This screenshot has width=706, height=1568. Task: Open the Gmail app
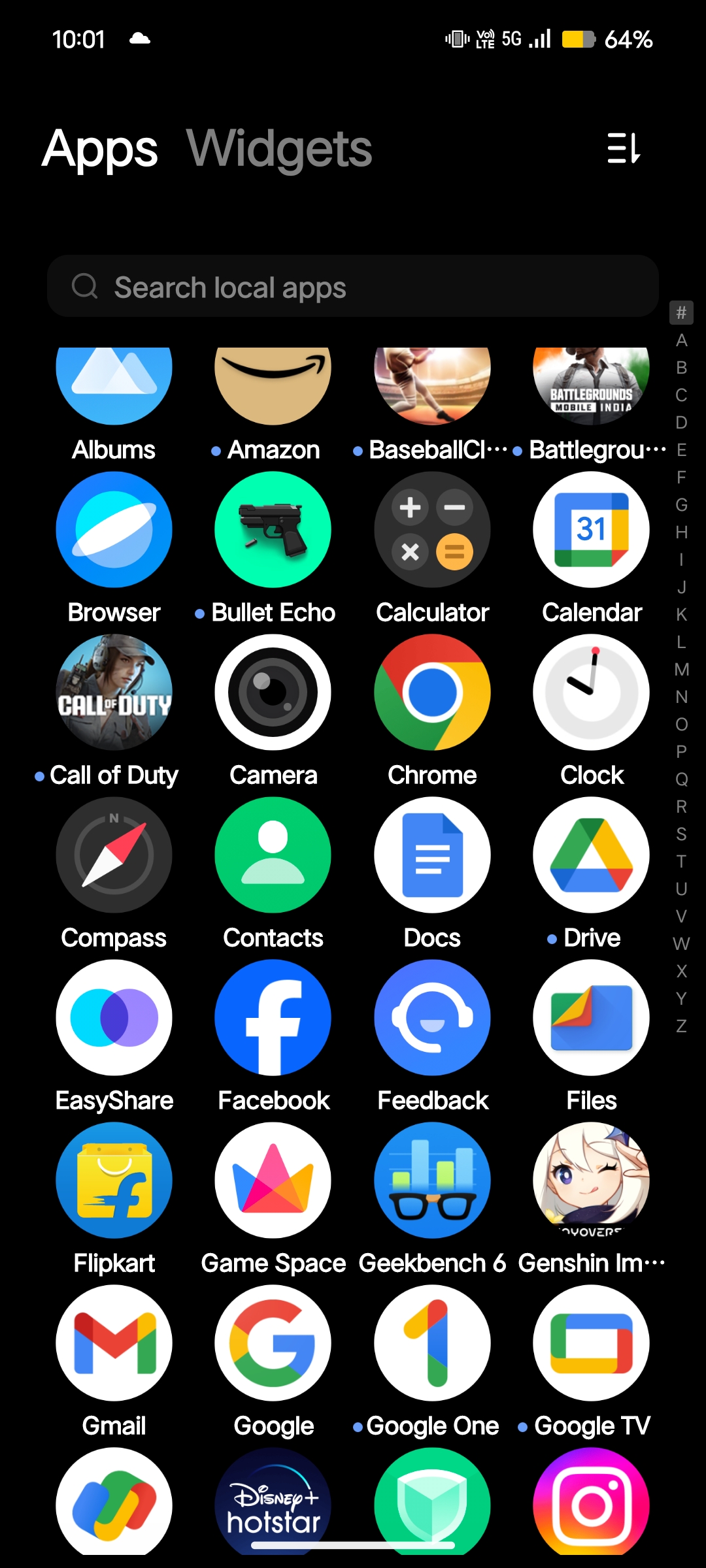pos(114,1343)
